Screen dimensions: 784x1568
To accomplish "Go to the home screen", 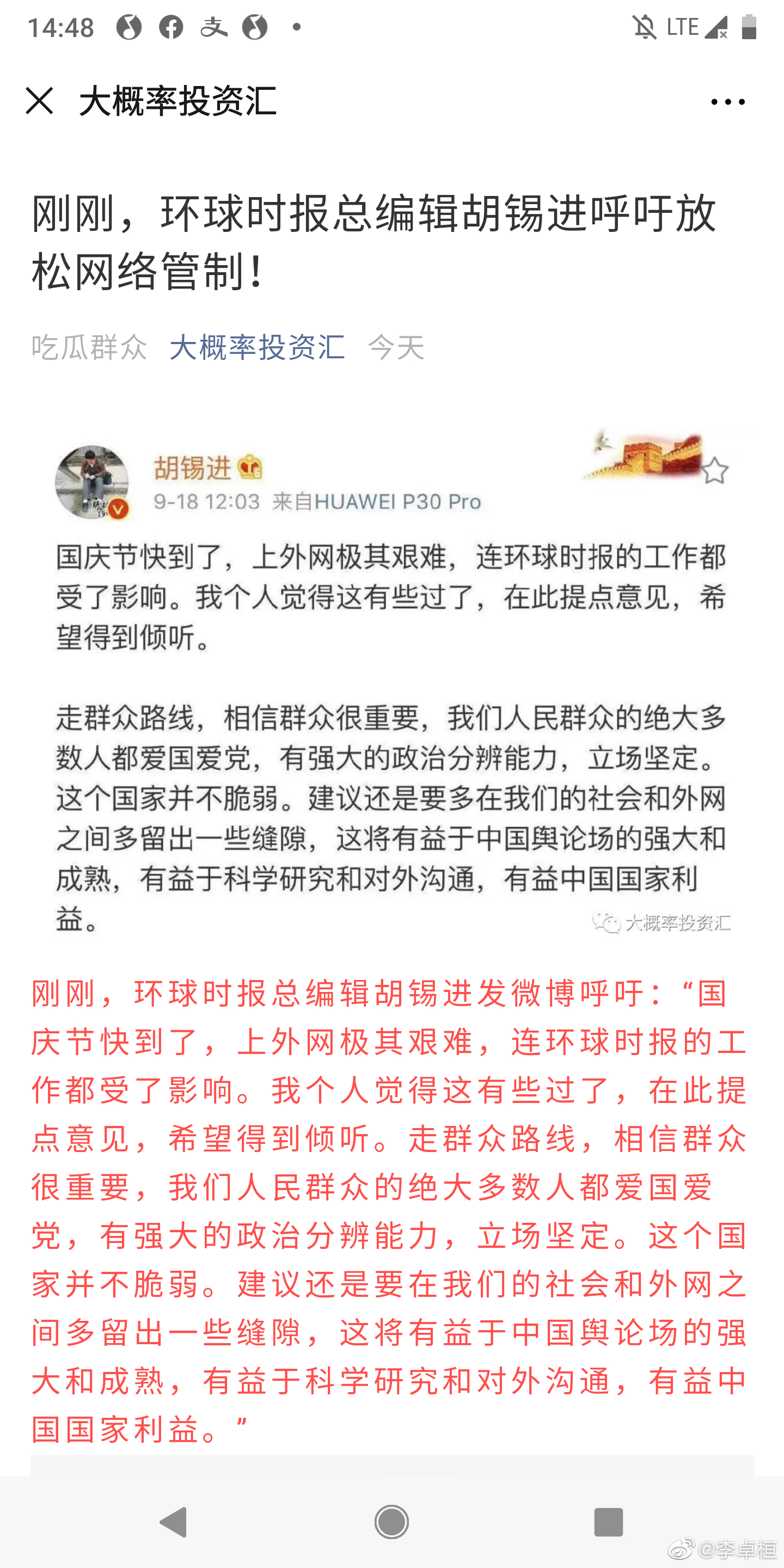I will (391, 1522).
